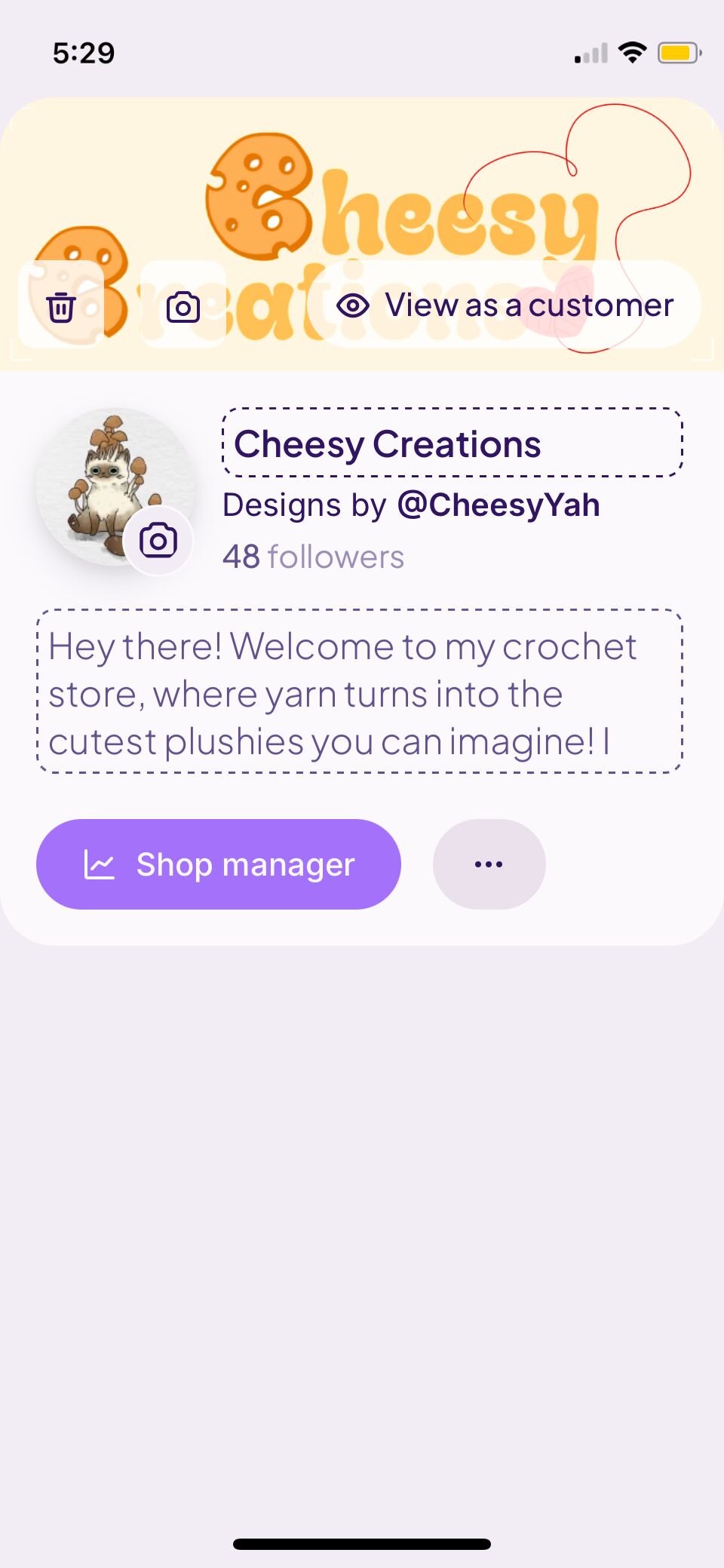Delete the shop banner image
The height and width of the screenshot is (1568, 724).
[x=61, y=305]
